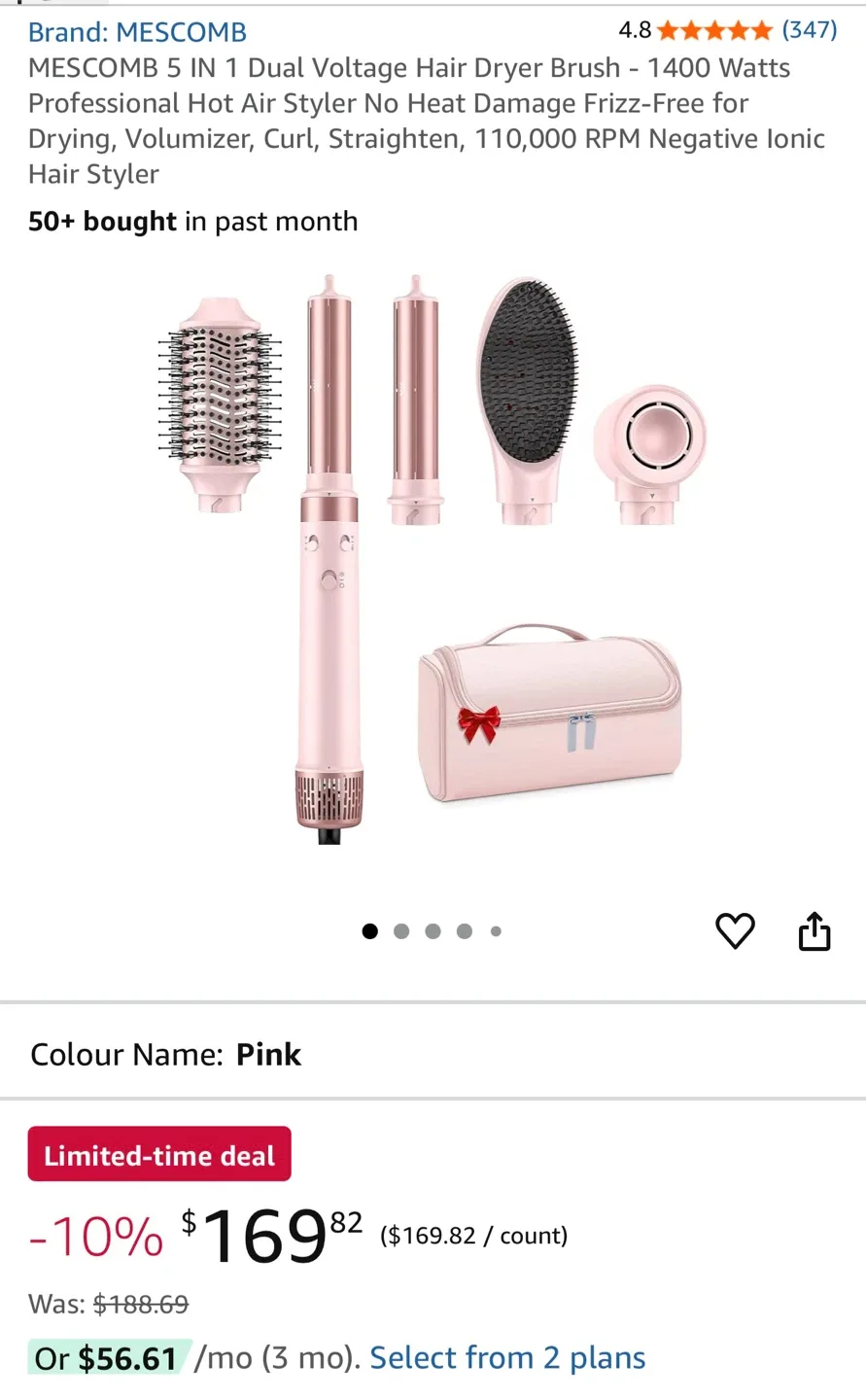
Task: Click the share arrow icon beside the heart
Action: tap(814, 930)
